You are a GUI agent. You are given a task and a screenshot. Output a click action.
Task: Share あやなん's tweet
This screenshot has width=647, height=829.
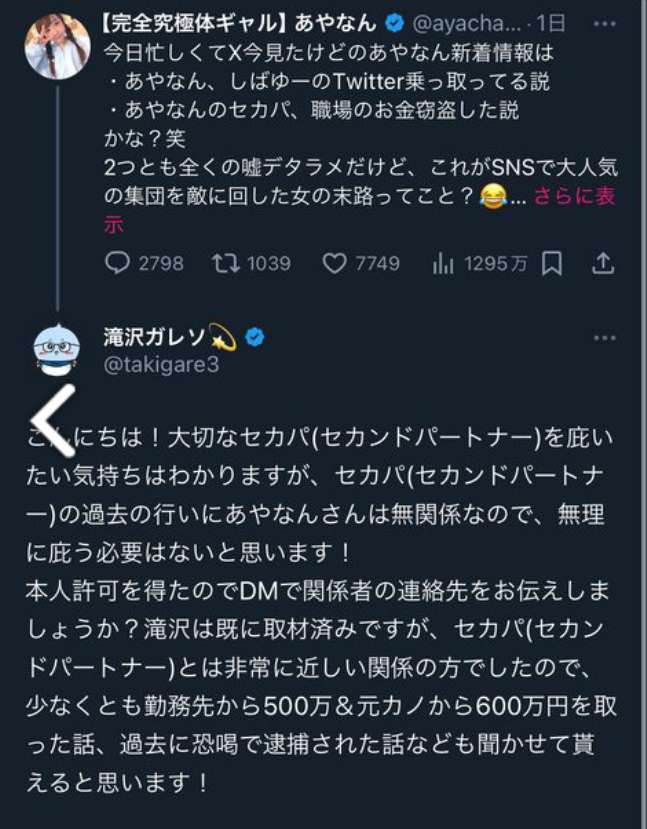pyautogui.click(x=603, y=263)
